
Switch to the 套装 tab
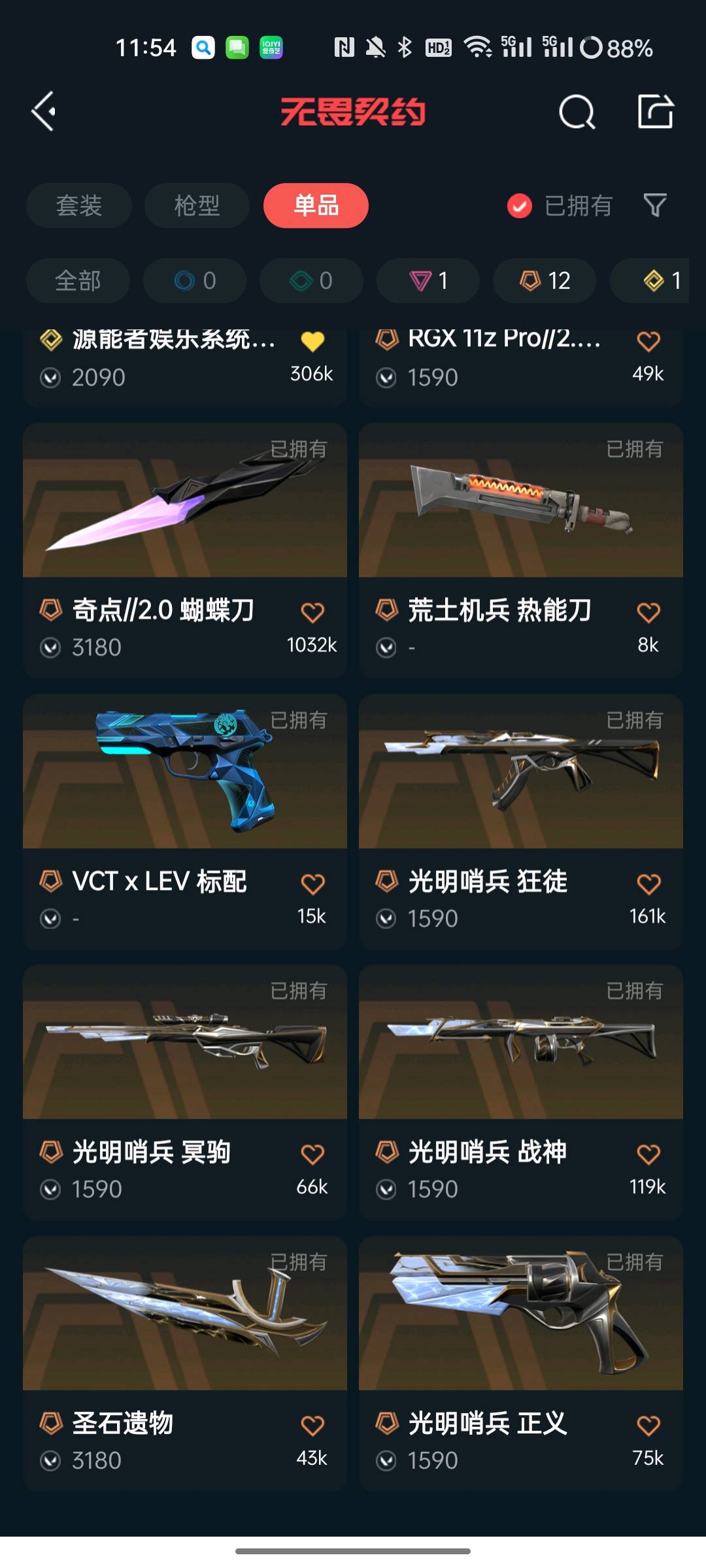point(79,205)
